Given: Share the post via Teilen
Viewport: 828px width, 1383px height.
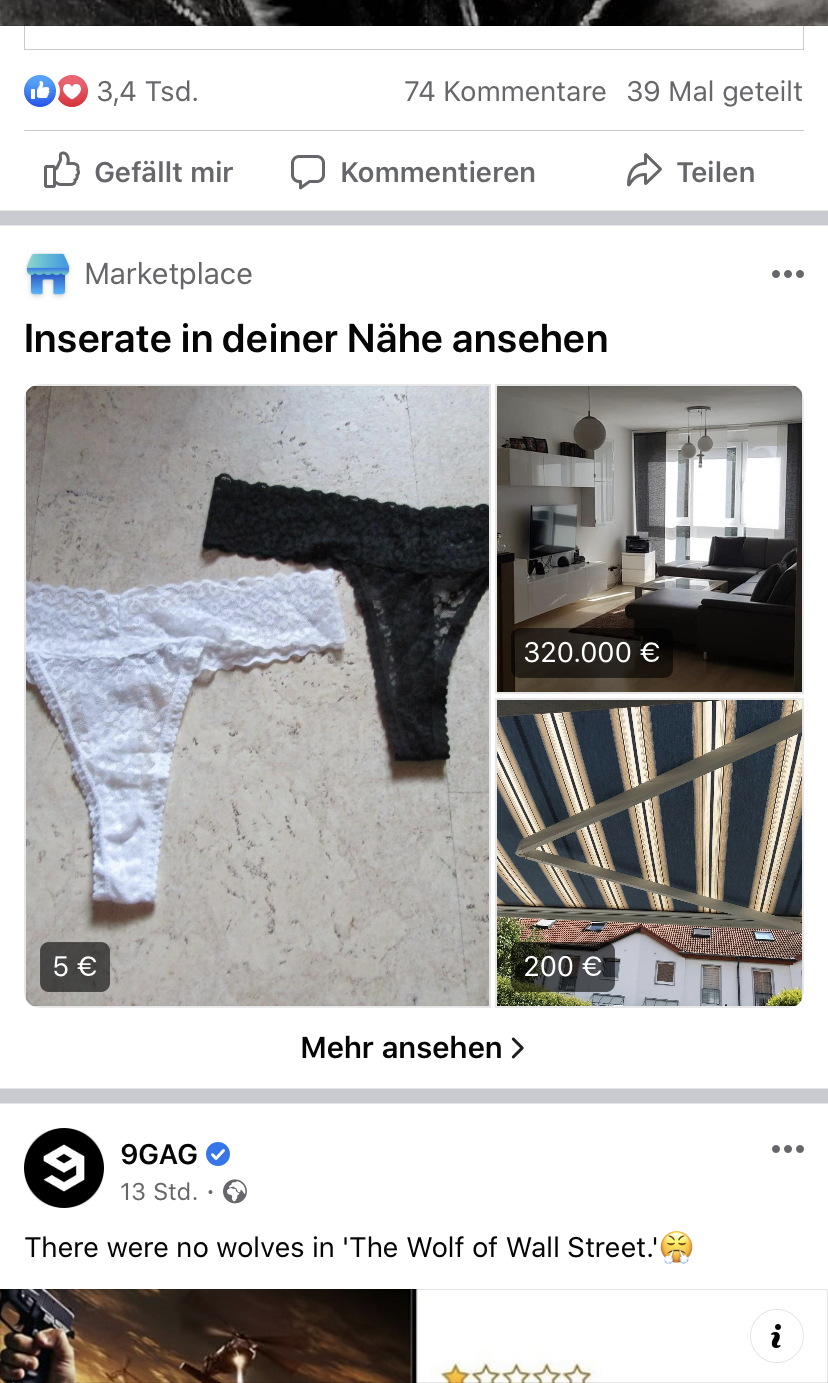Looking at the screenshot, I should tap(690, 172).
